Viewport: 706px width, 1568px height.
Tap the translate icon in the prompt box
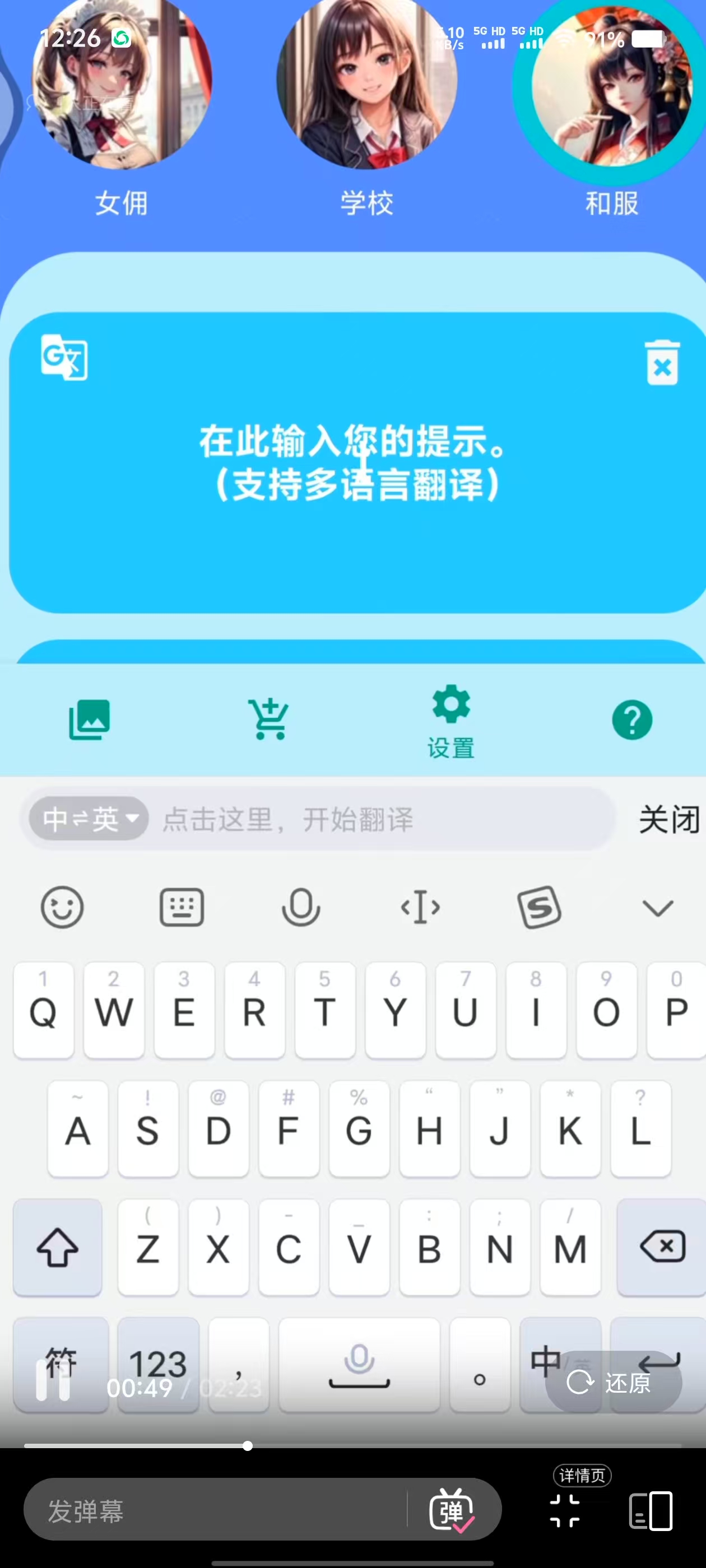click(x=64, y=357)
